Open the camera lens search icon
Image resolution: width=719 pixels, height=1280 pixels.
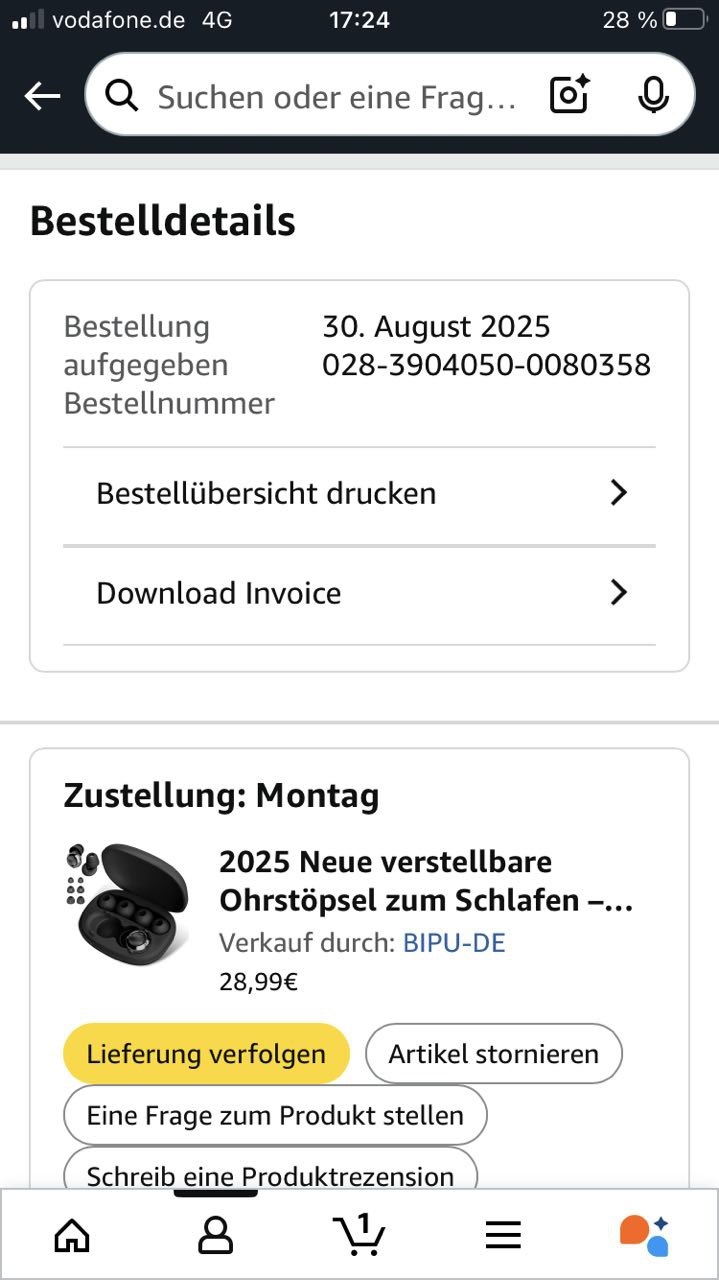[570, 95]
